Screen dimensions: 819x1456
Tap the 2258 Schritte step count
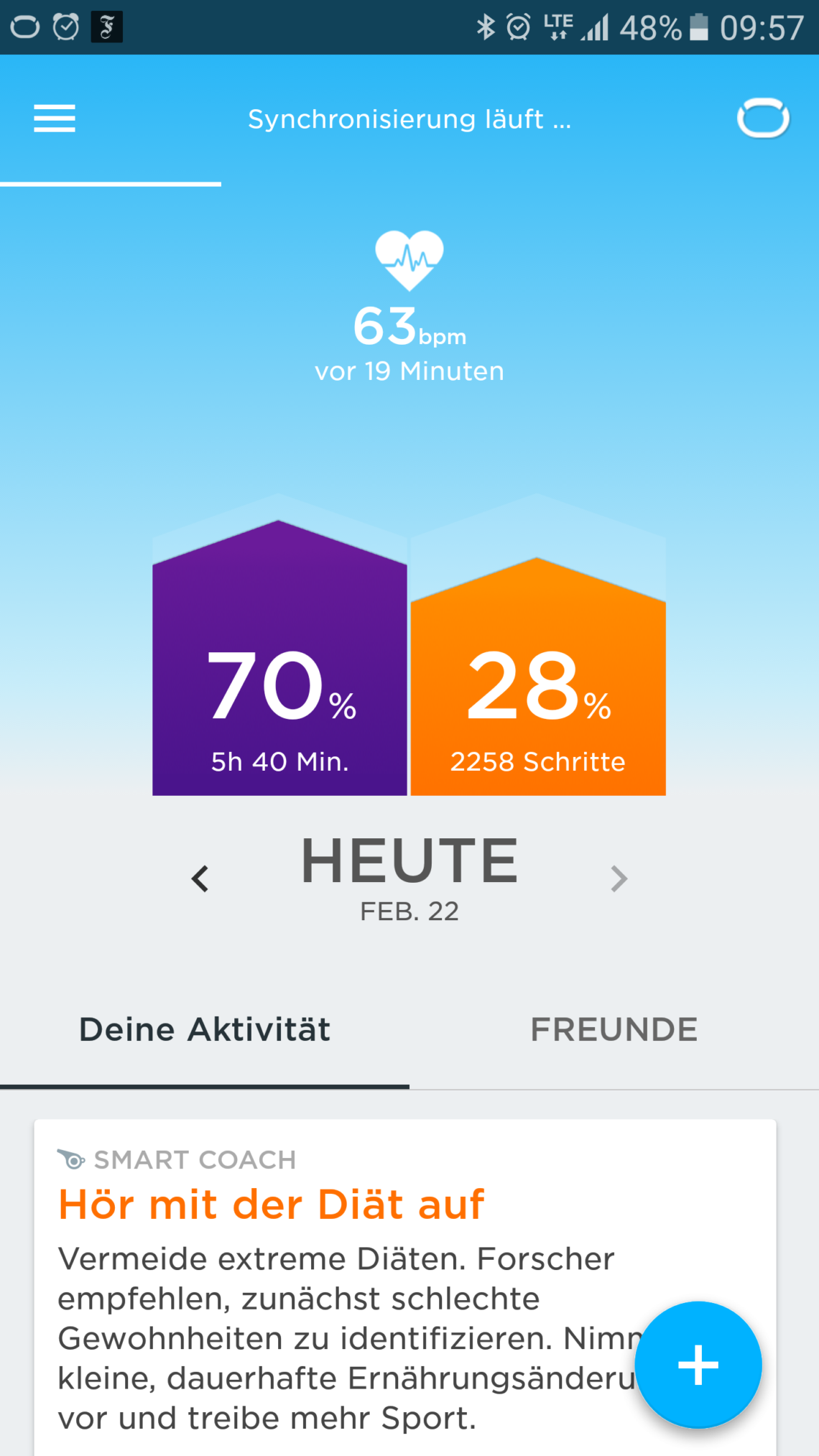click(x=537, y=762)
